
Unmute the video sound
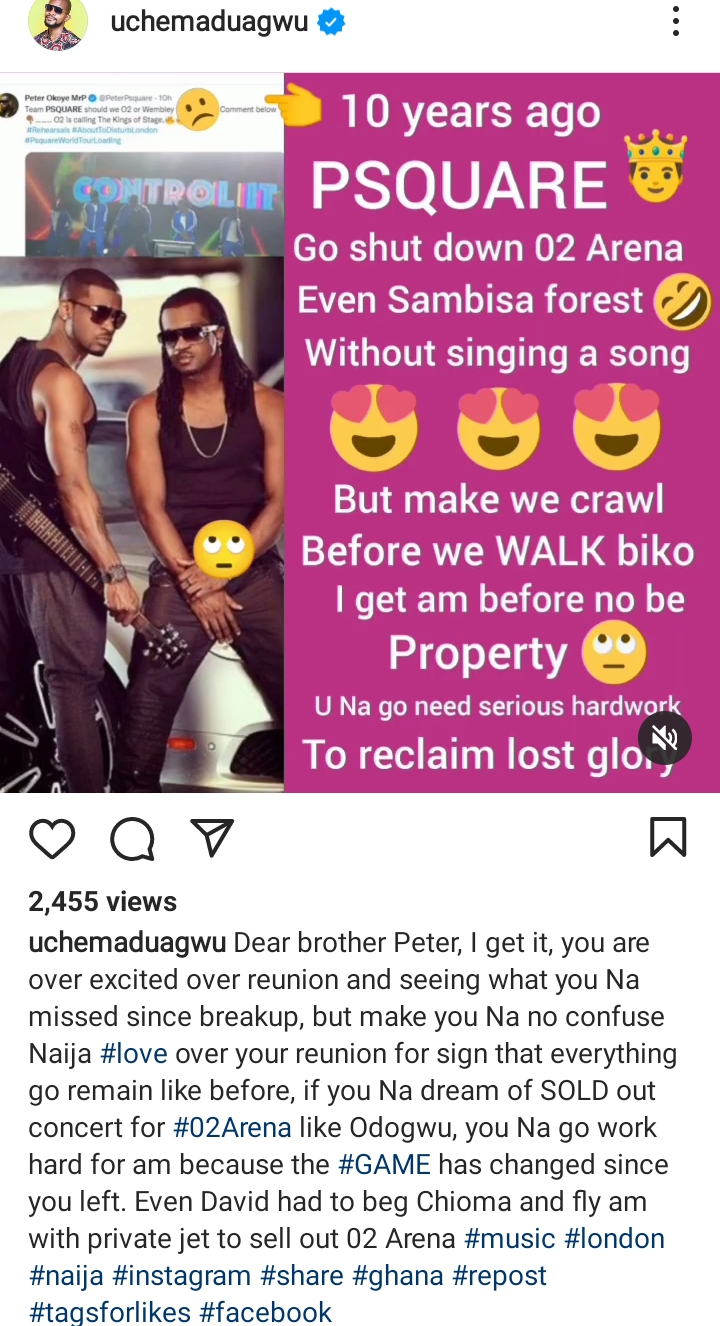pos(664,739)
